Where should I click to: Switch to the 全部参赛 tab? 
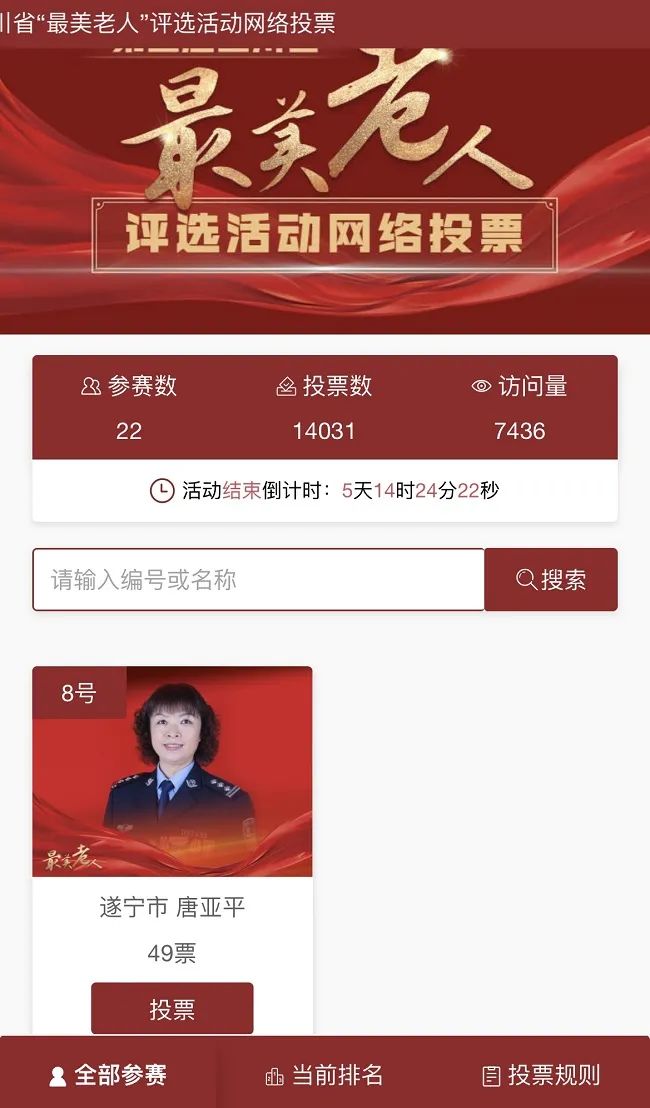108,1075
